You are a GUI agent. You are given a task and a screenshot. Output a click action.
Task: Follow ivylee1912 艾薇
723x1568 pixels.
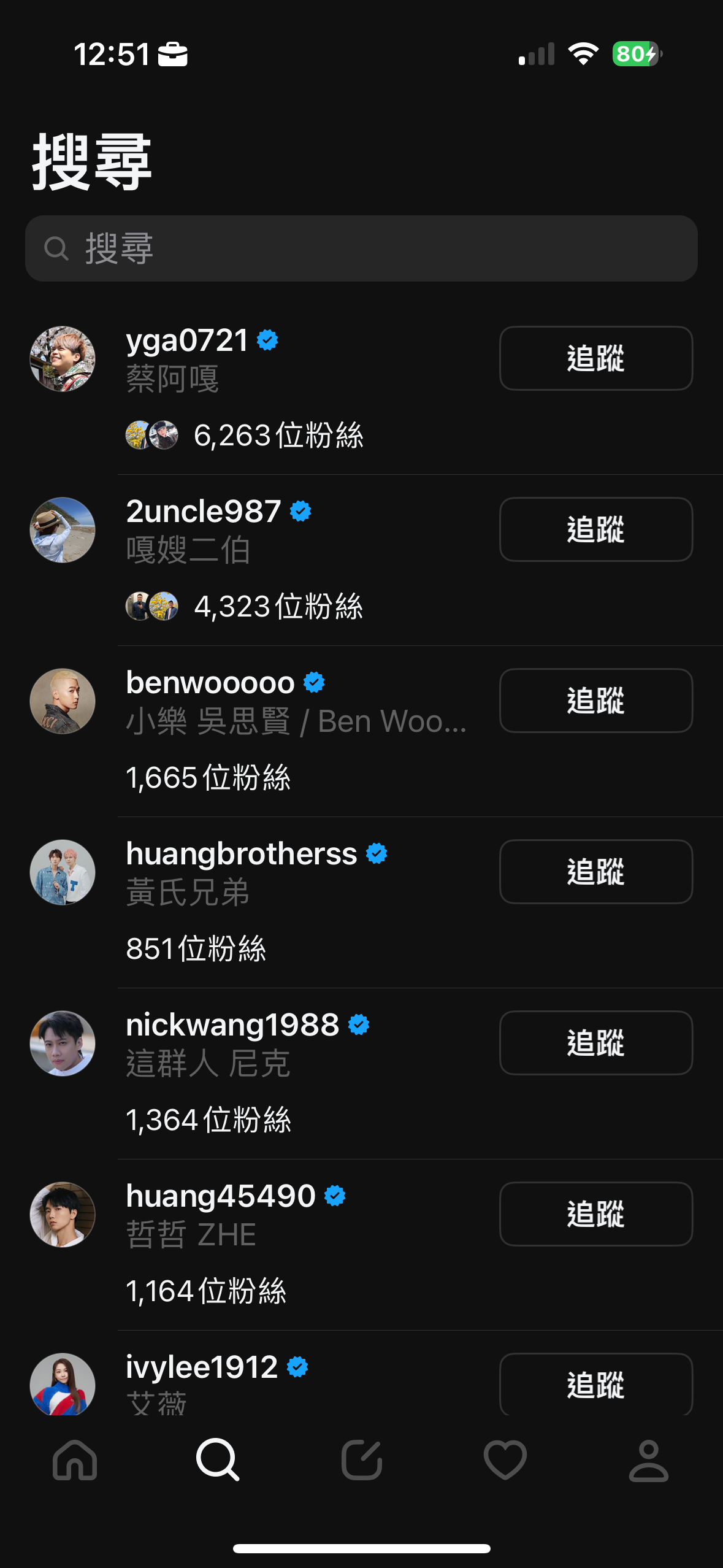(x=595, y=1384)
